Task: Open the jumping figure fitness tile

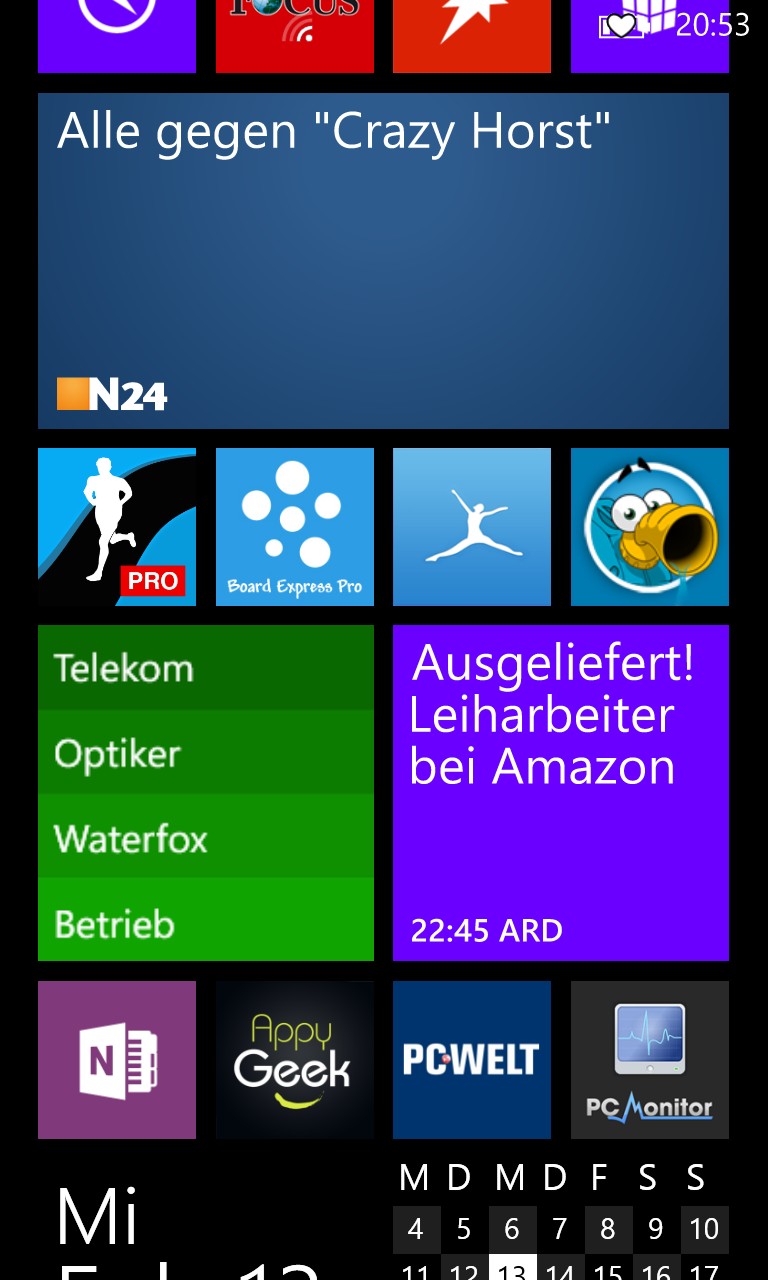Action: [472, 527]
